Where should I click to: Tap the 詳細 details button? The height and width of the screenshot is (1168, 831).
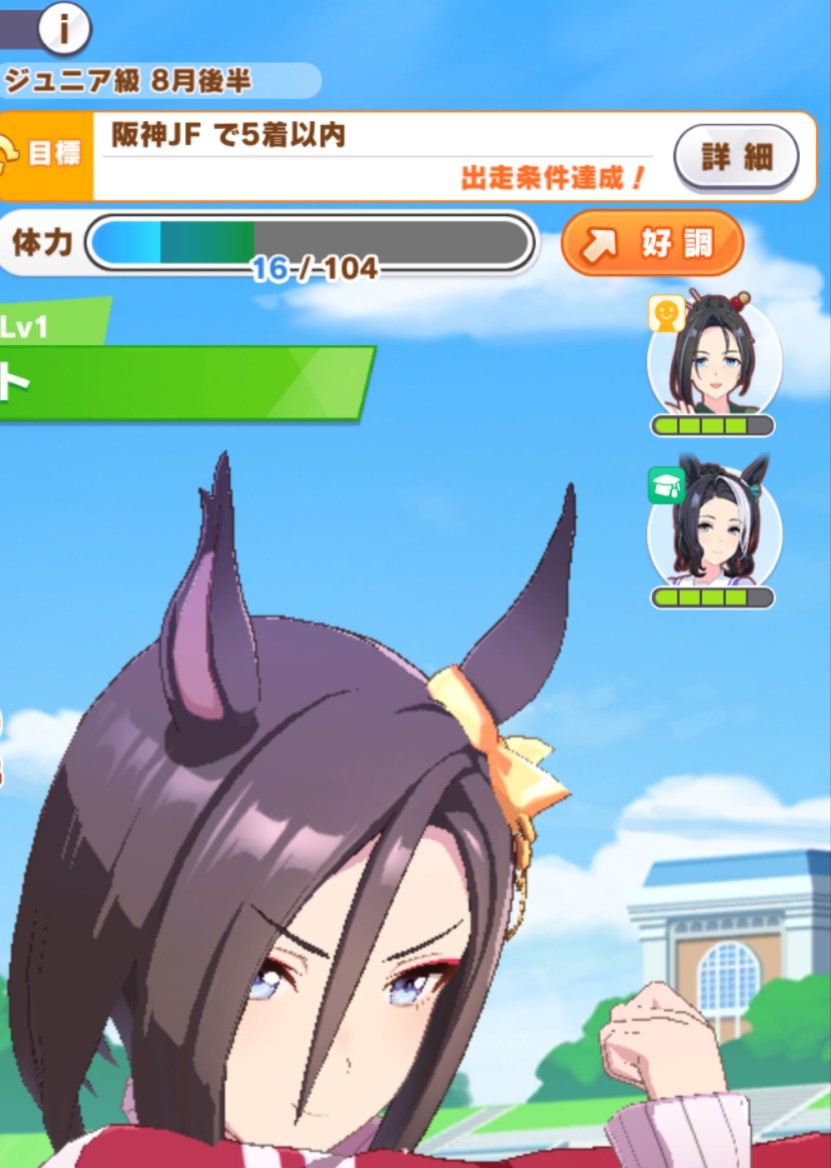737,158
